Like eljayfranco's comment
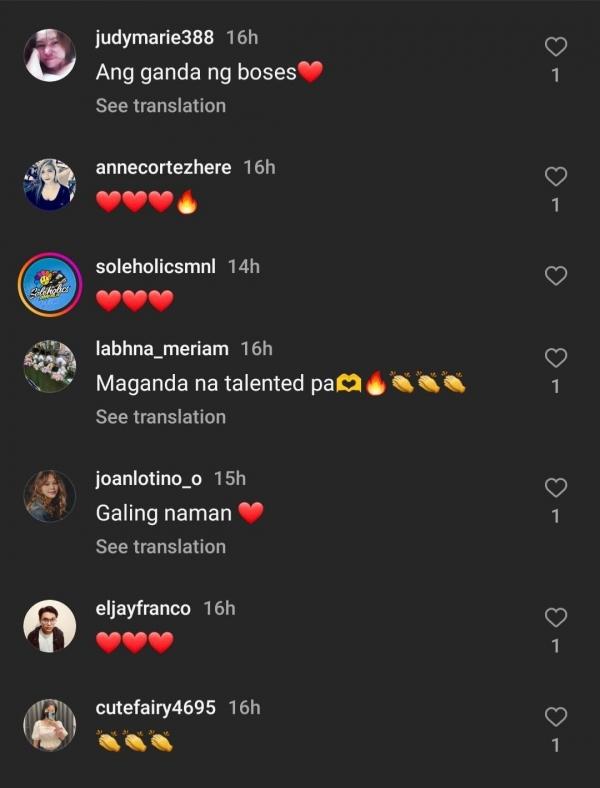The width and height of the screenshot is (600, 788). pos(556,617)
